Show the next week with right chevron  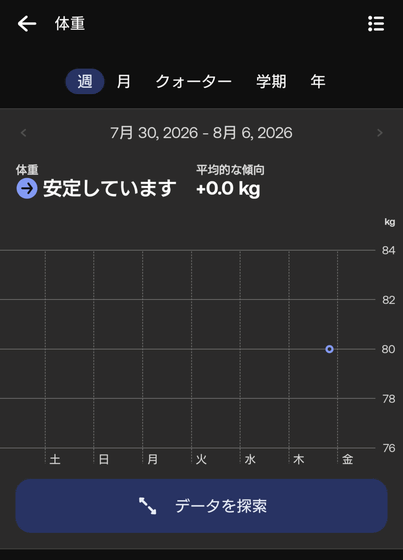click(379, 133)
